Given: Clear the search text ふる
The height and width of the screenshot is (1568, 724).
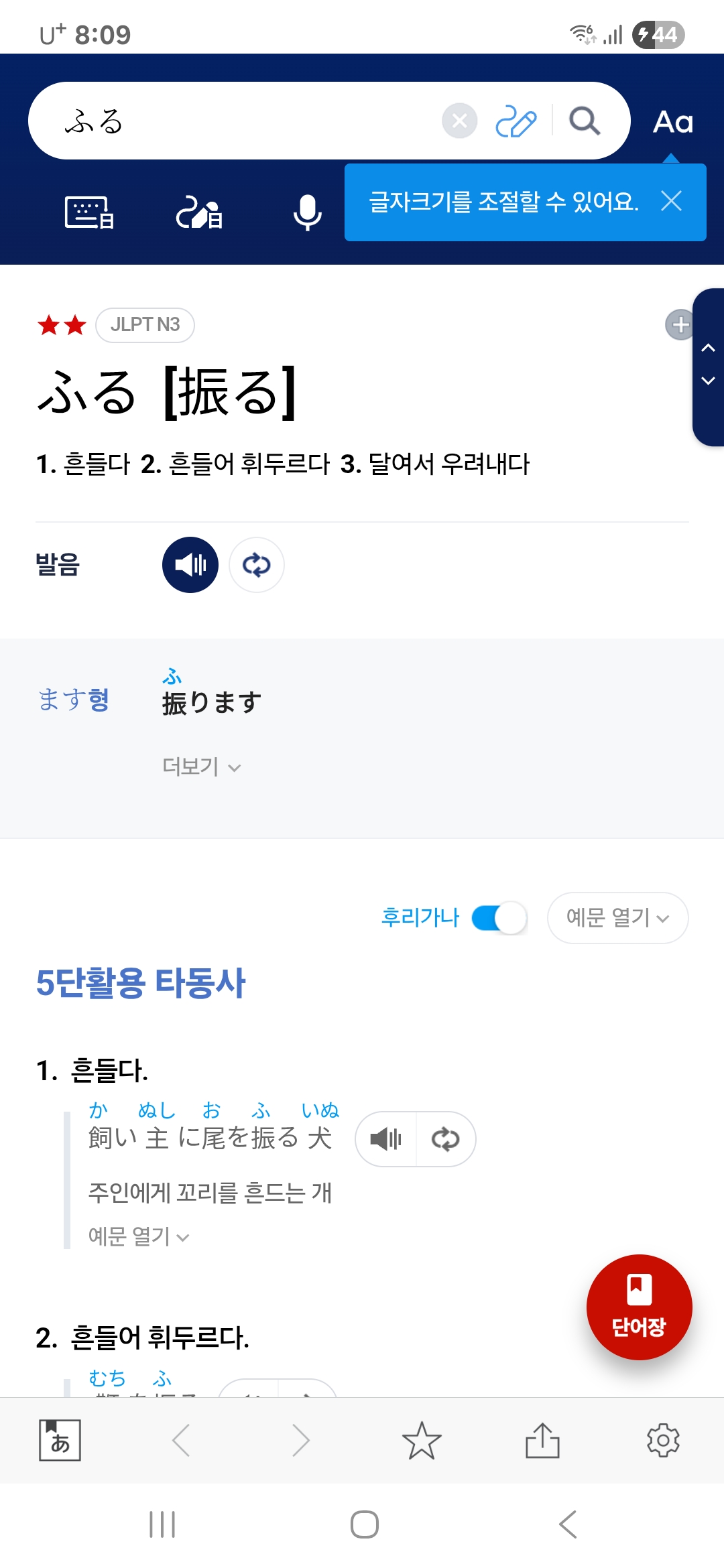Looking at the screenshot, I should tap(459, 121).
